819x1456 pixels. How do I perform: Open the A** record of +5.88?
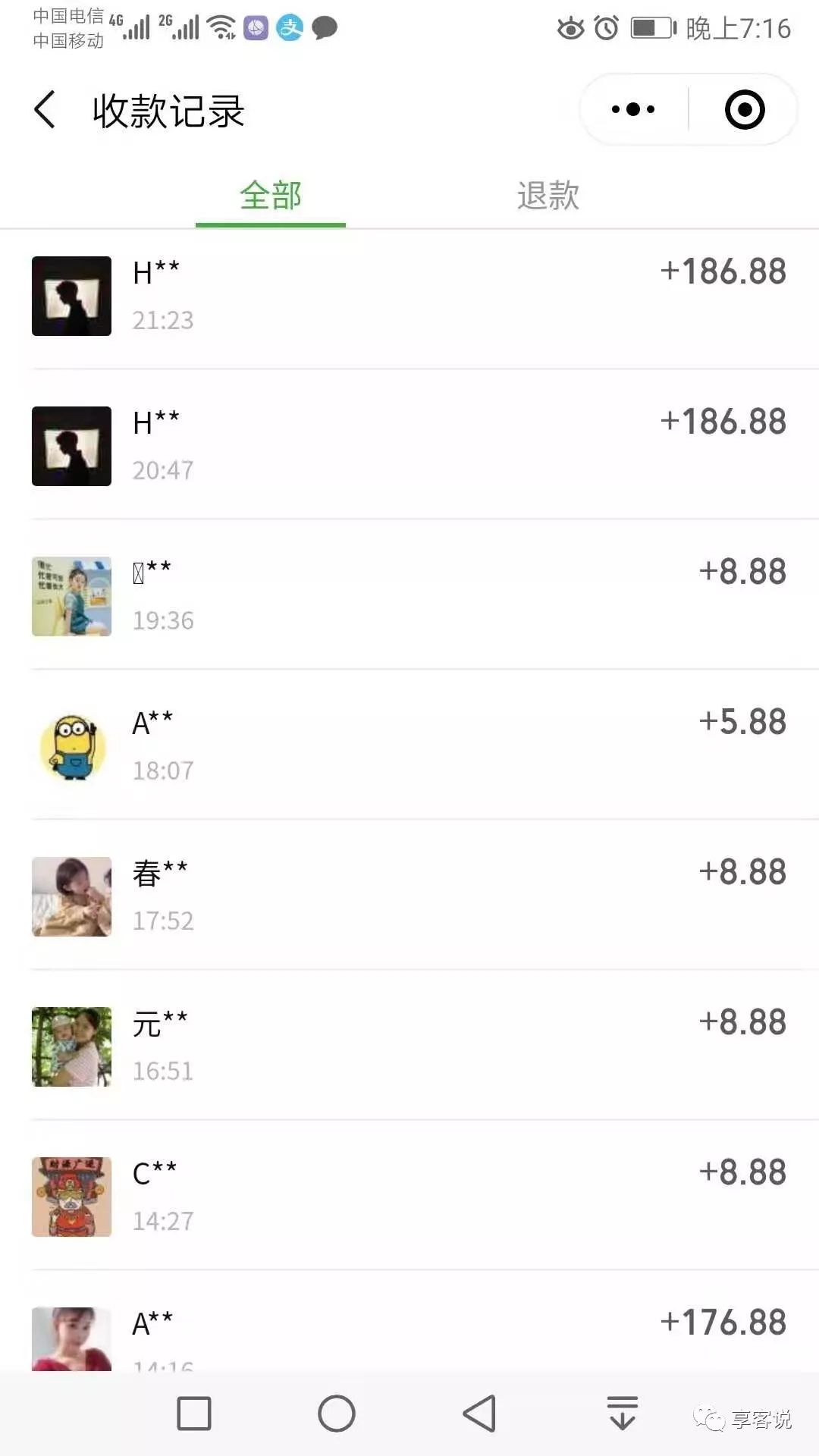409,746
